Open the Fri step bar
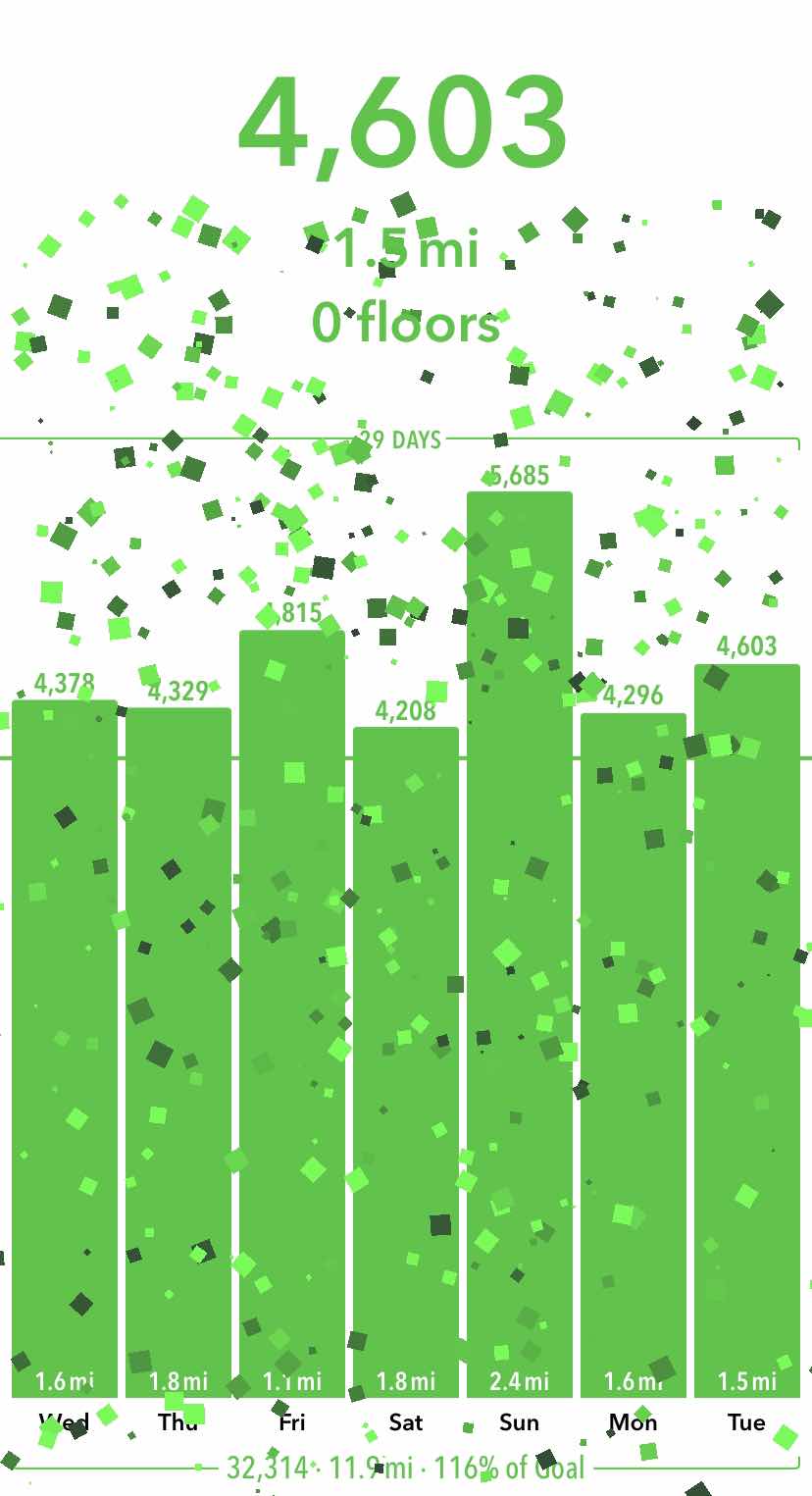Viewport: 812px width, 1496px height. pyautogui.click(x=292, y=1013)
